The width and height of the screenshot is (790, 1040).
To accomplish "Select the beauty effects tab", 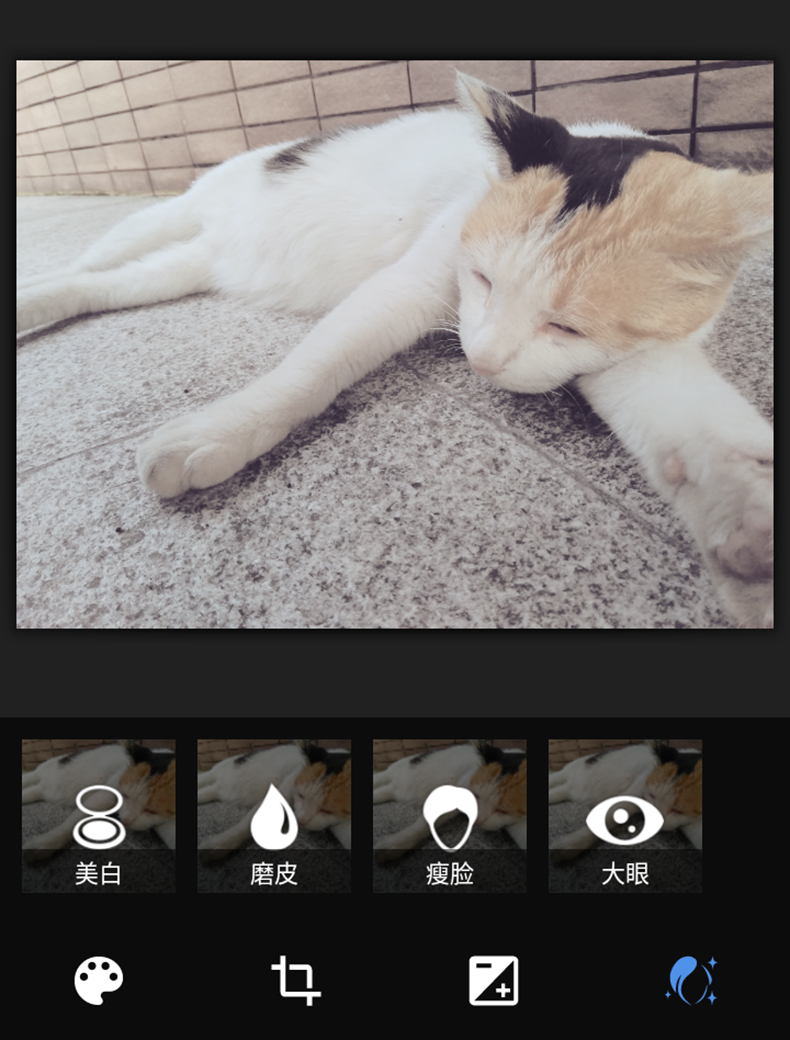I will click(691, 981).
